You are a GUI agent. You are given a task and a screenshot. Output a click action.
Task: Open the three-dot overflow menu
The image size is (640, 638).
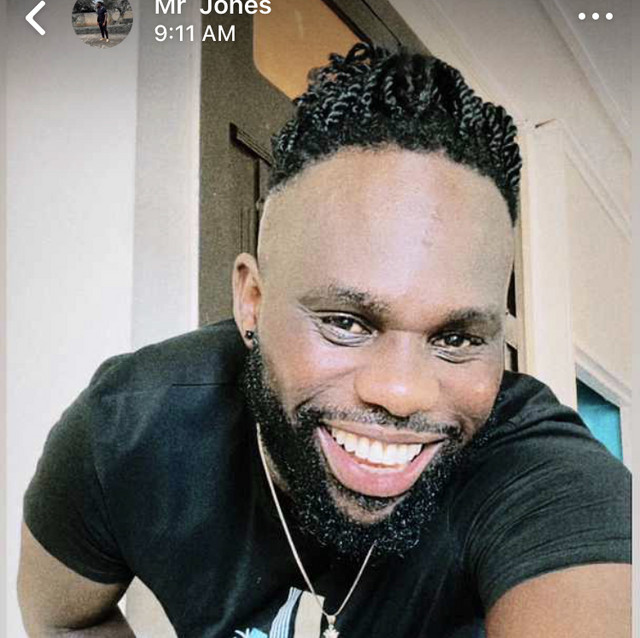pyautogui.click(x=595, y=16)
